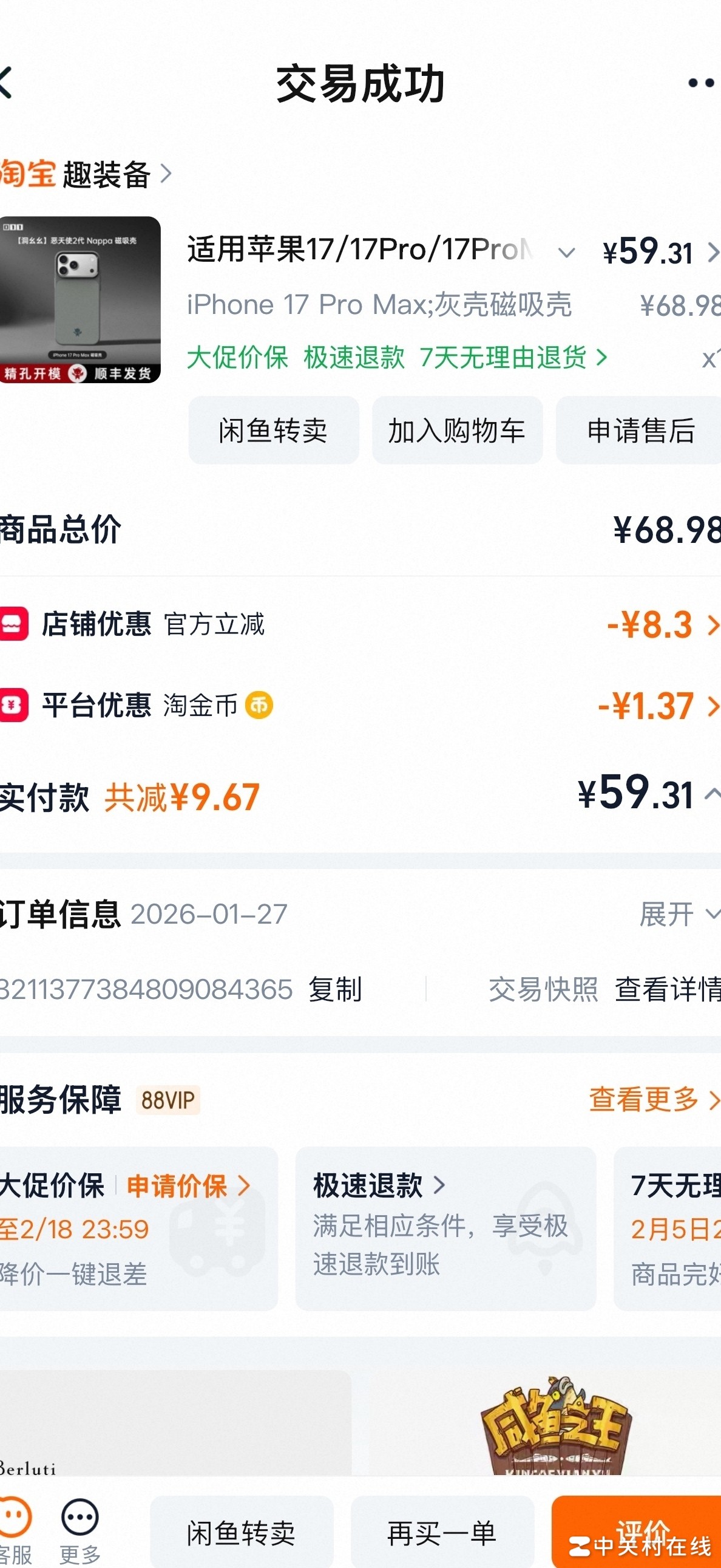Viewport: 721px width, 1568px height.
Task: Go back using the top arrow
Action: (7, 83)
